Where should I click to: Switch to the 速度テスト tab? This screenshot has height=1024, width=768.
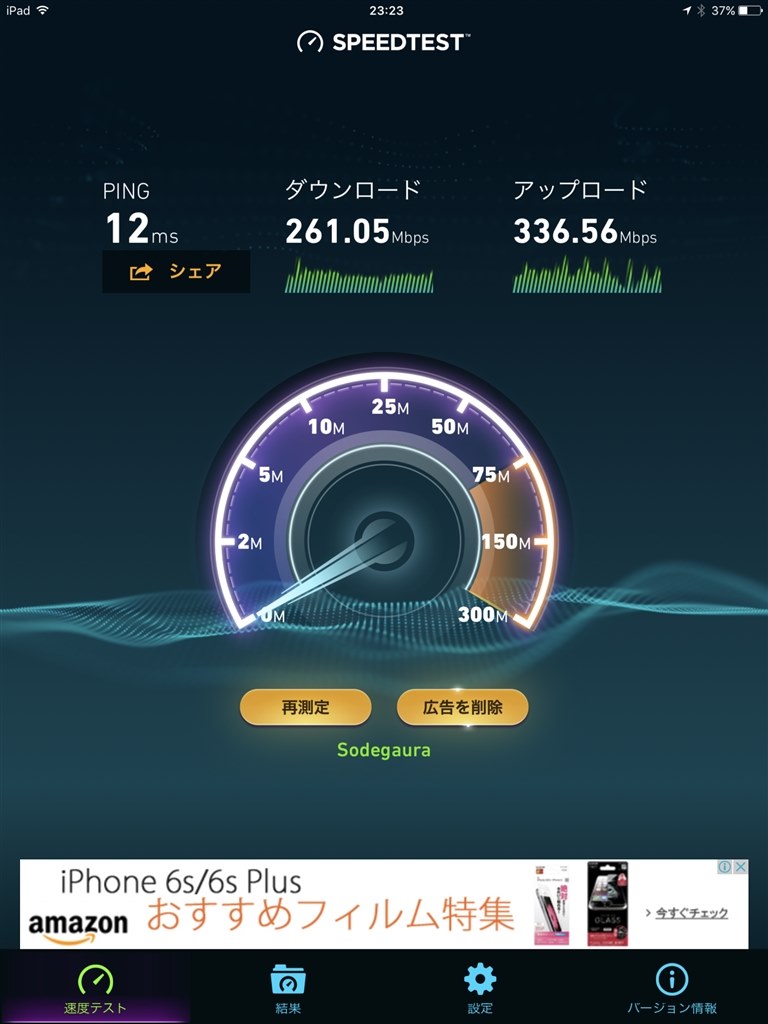95,988
